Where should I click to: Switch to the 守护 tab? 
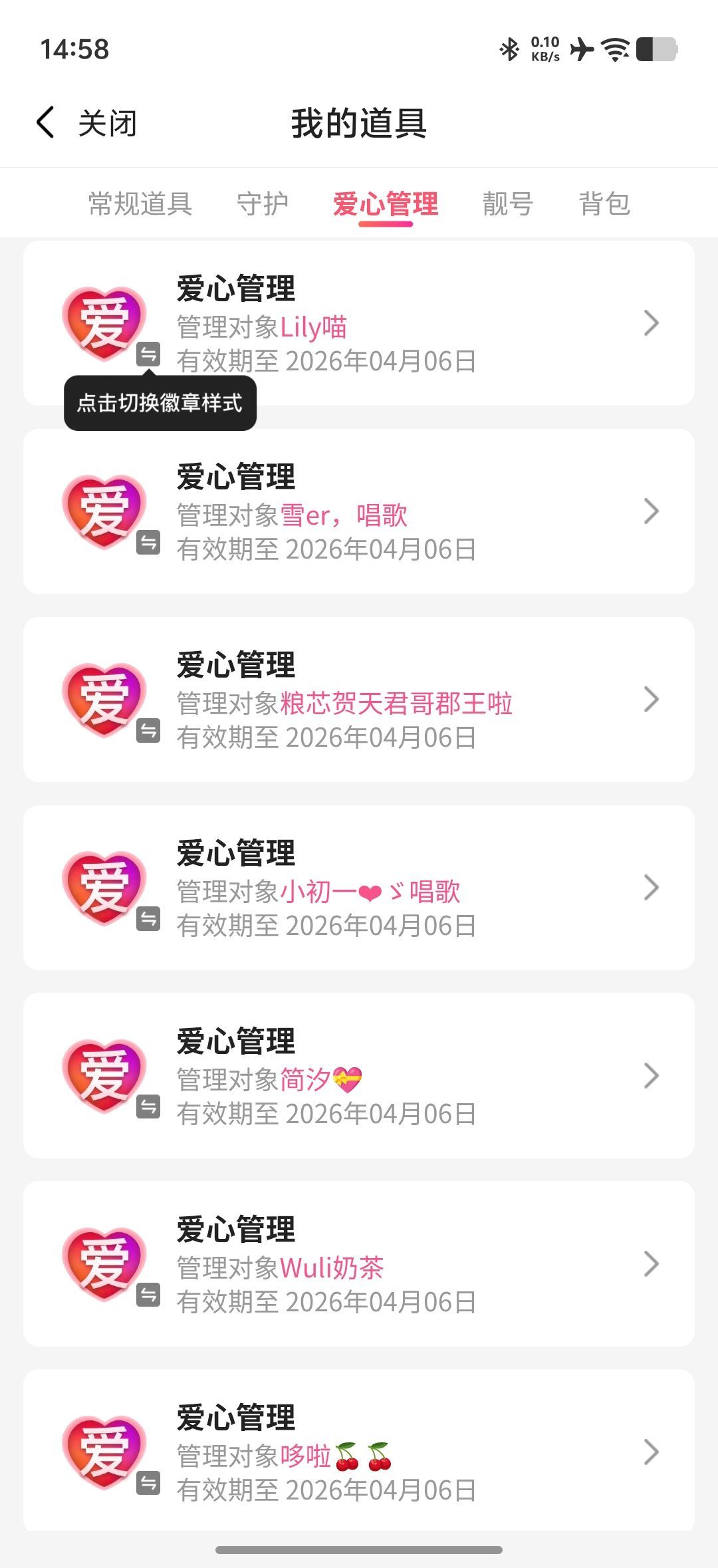[x=263, y=203]
